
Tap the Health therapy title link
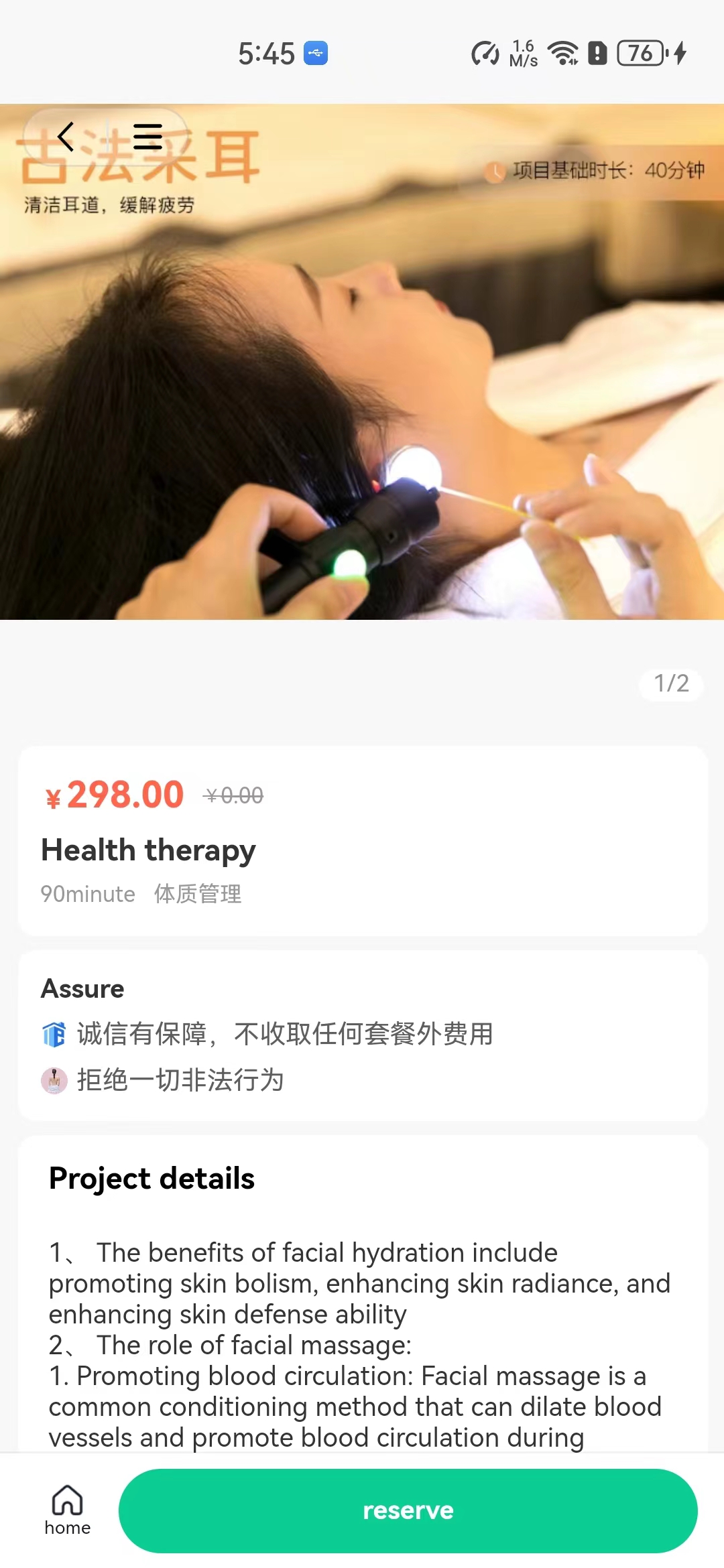(x=148, y=850)
